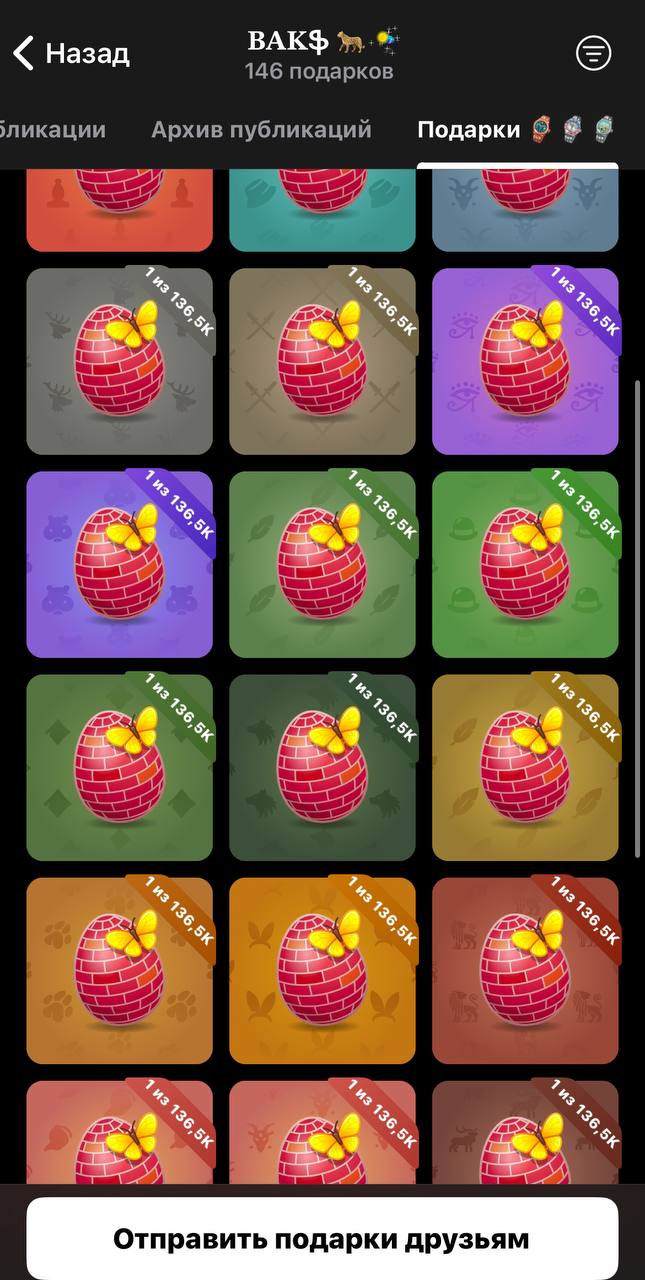
Task: Tap Отправить подарки друзьям button
Action: click(x=322, y=1239)
